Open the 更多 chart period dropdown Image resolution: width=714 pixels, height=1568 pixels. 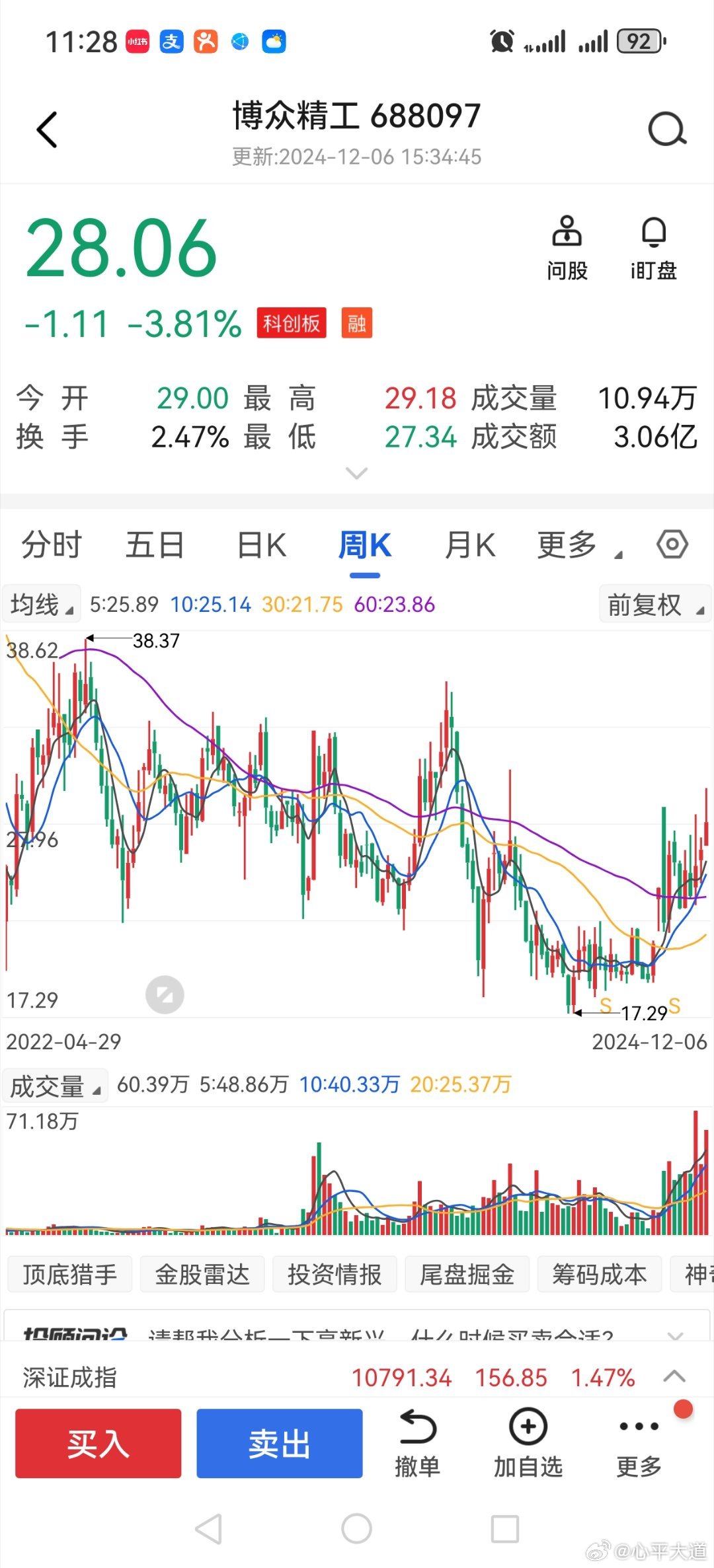(576, 546)
